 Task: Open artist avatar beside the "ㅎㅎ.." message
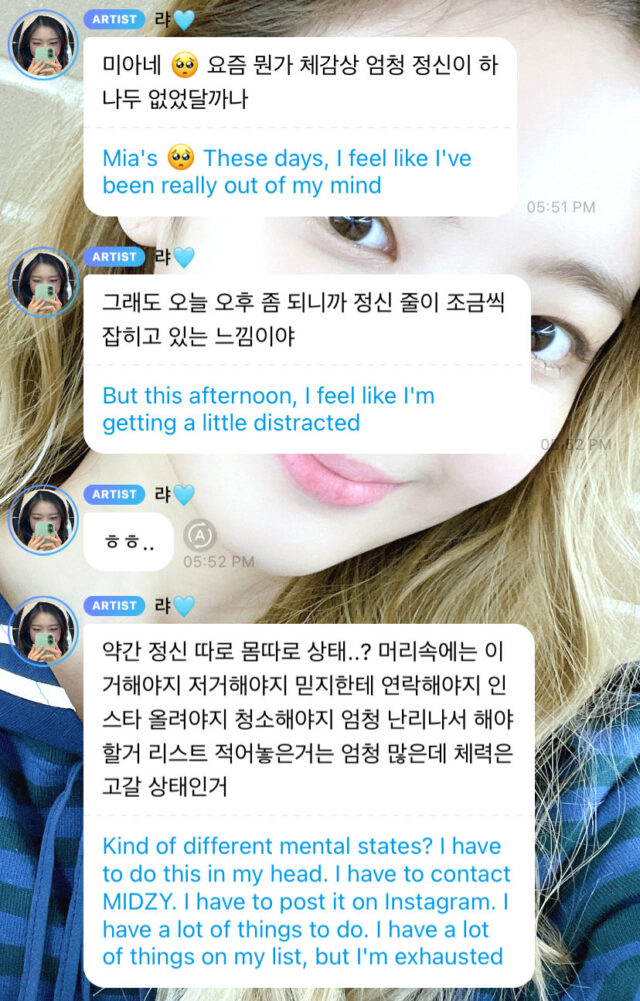pyautogui.click(x=43, y=520)
